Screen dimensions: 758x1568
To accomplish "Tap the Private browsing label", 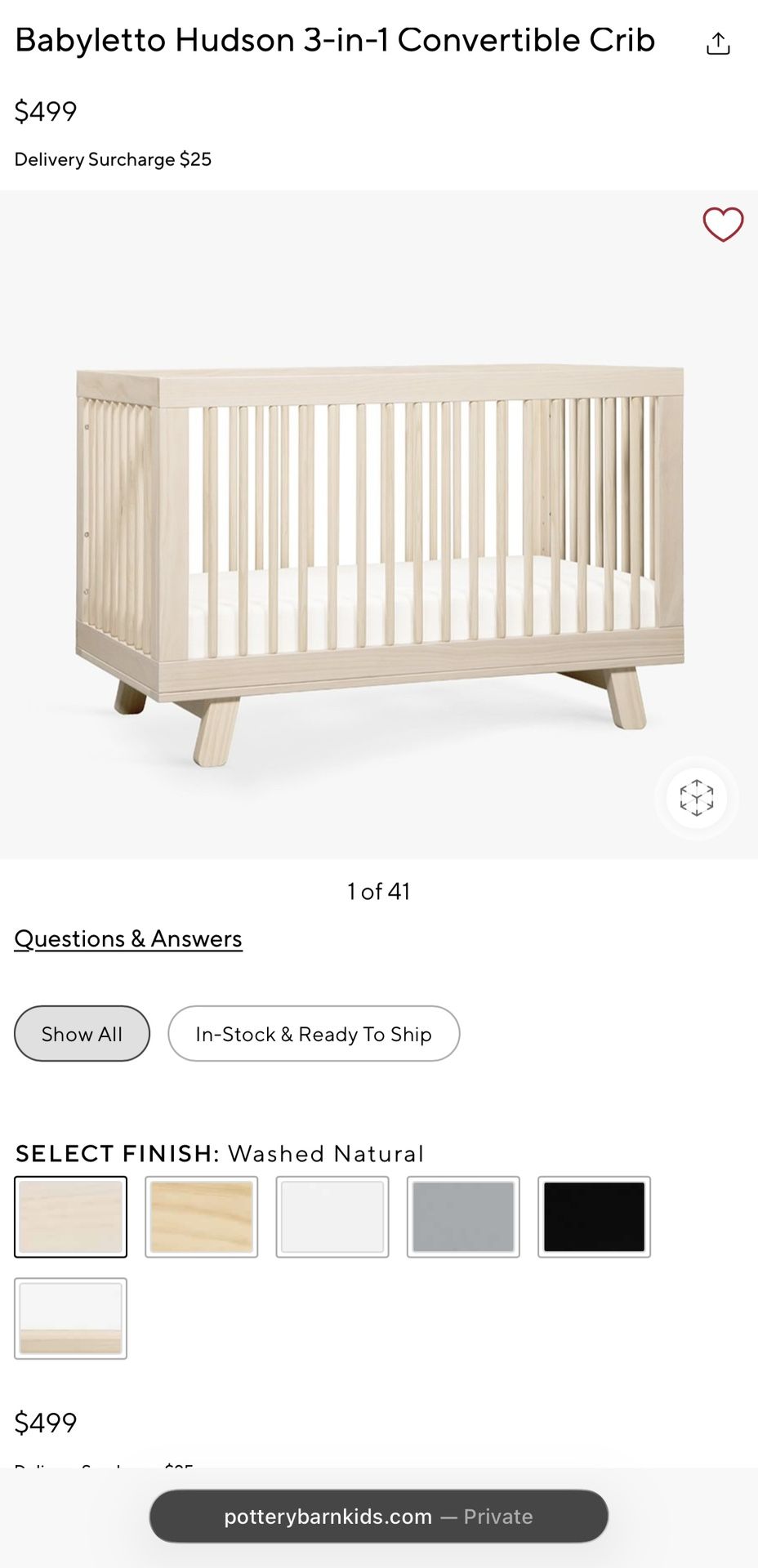I will (x=497, y=1517).
